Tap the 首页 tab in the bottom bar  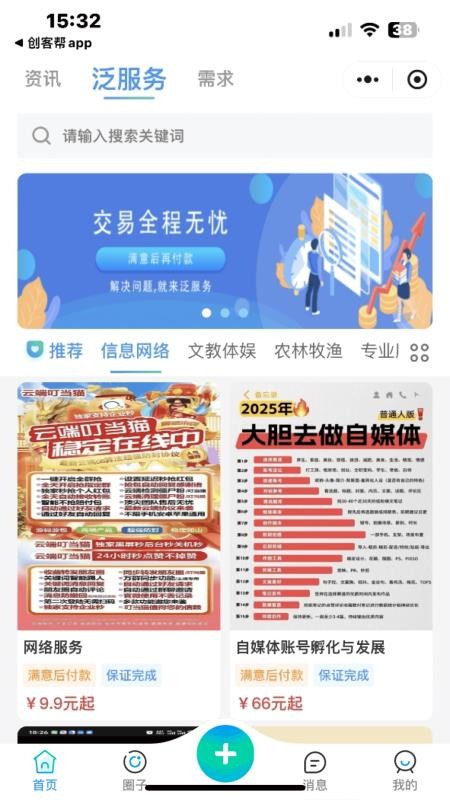(x=45, y=770)
